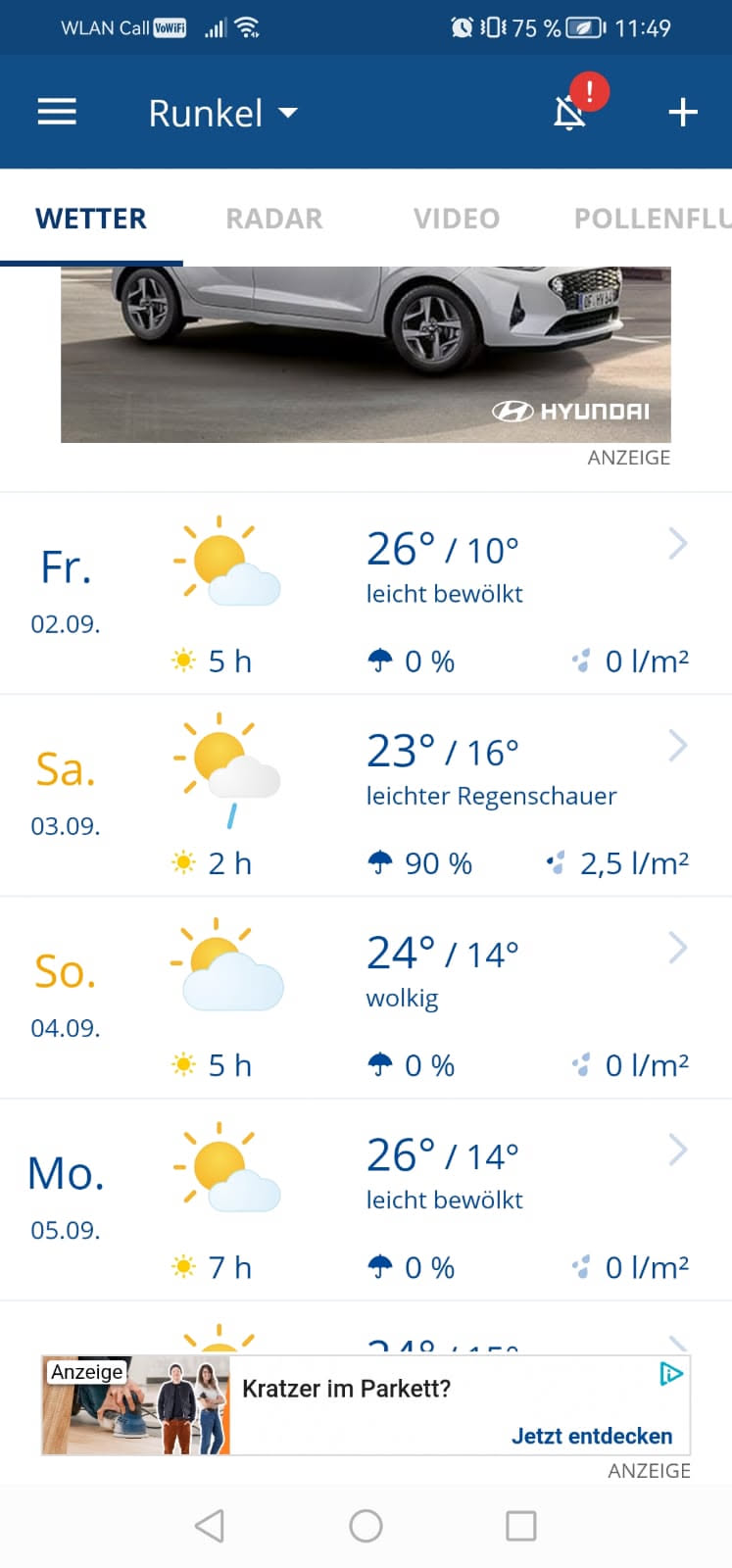
Task: Select the Wetter tab
Action: click(x=91, y=219)
